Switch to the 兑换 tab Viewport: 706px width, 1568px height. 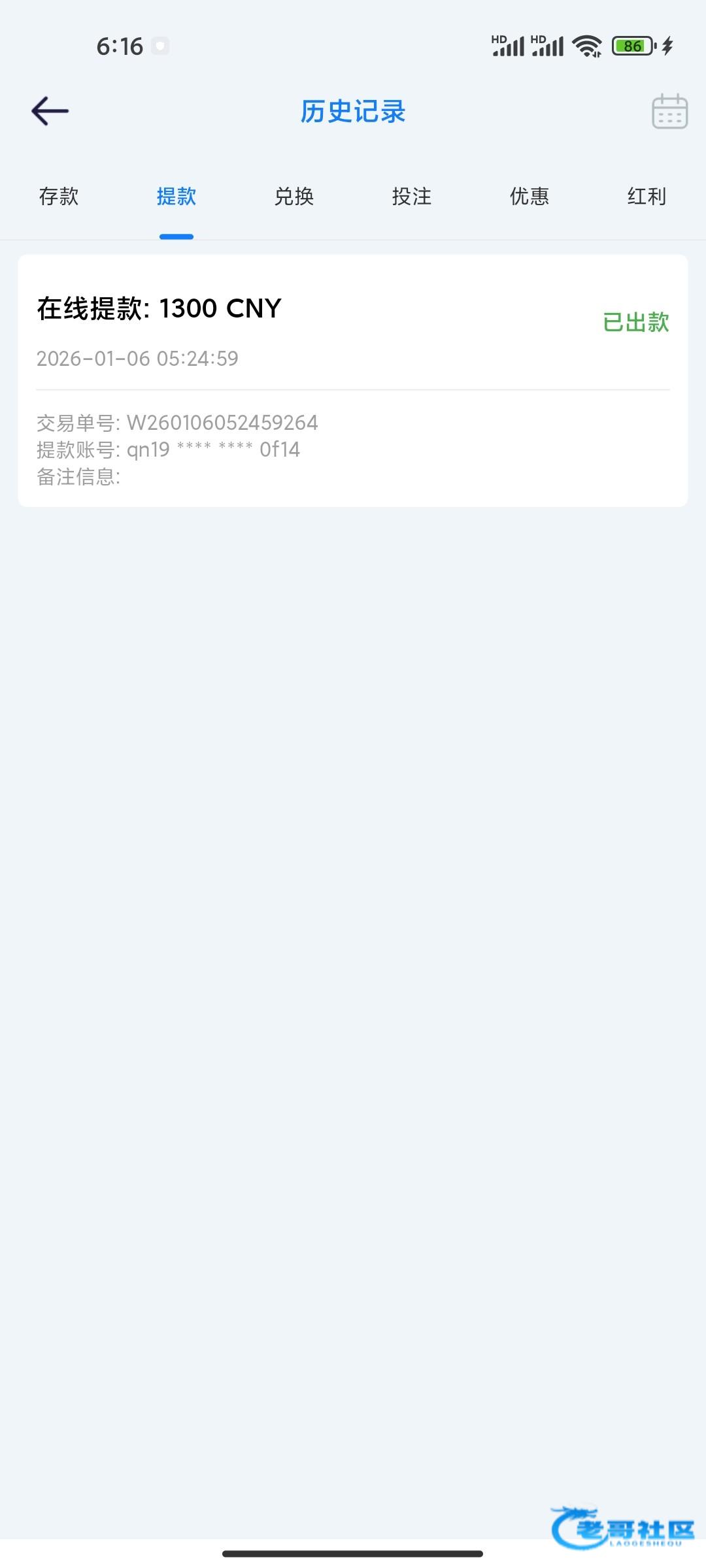294,196
